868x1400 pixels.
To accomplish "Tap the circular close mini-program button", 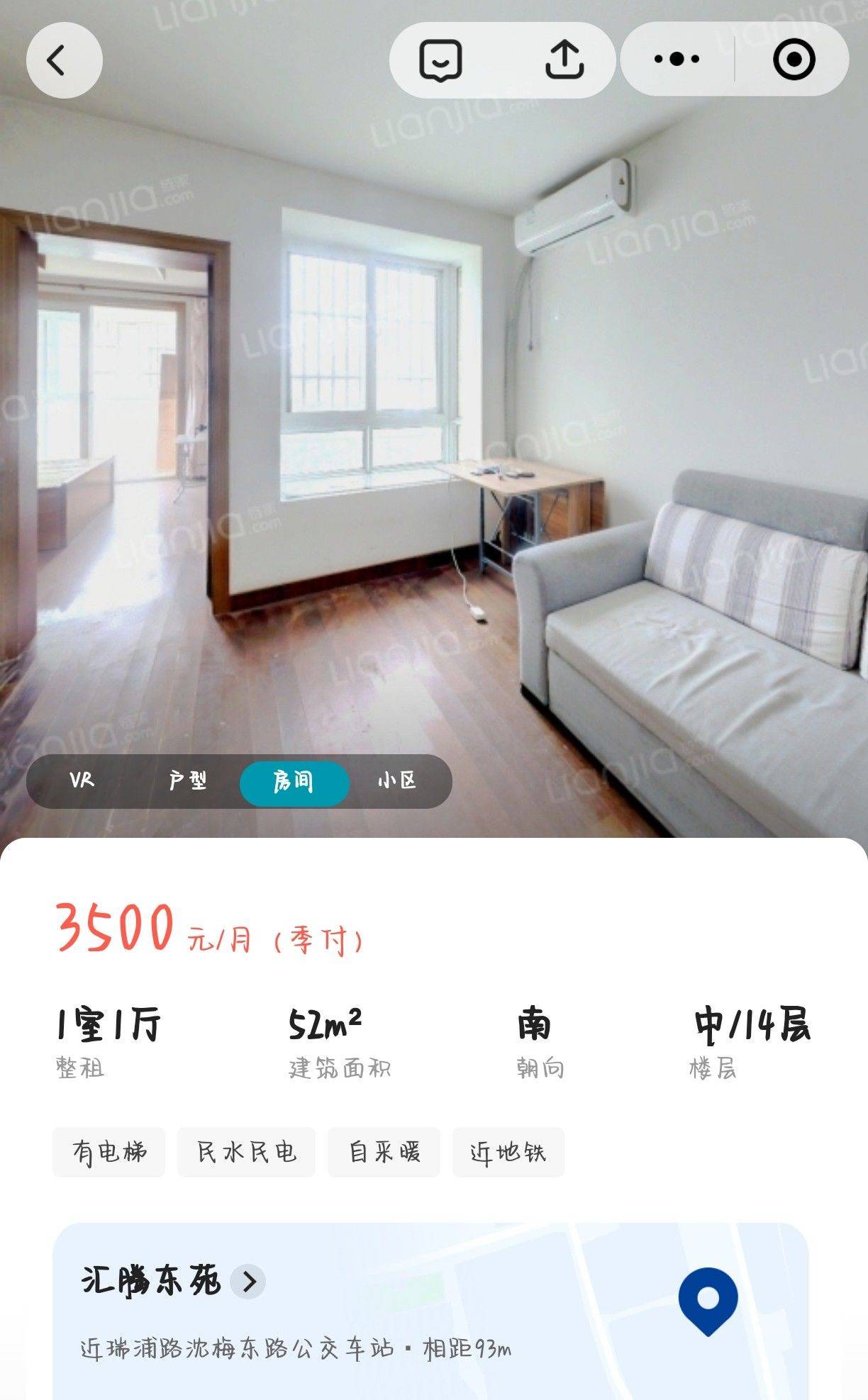I will coord(794,59).
